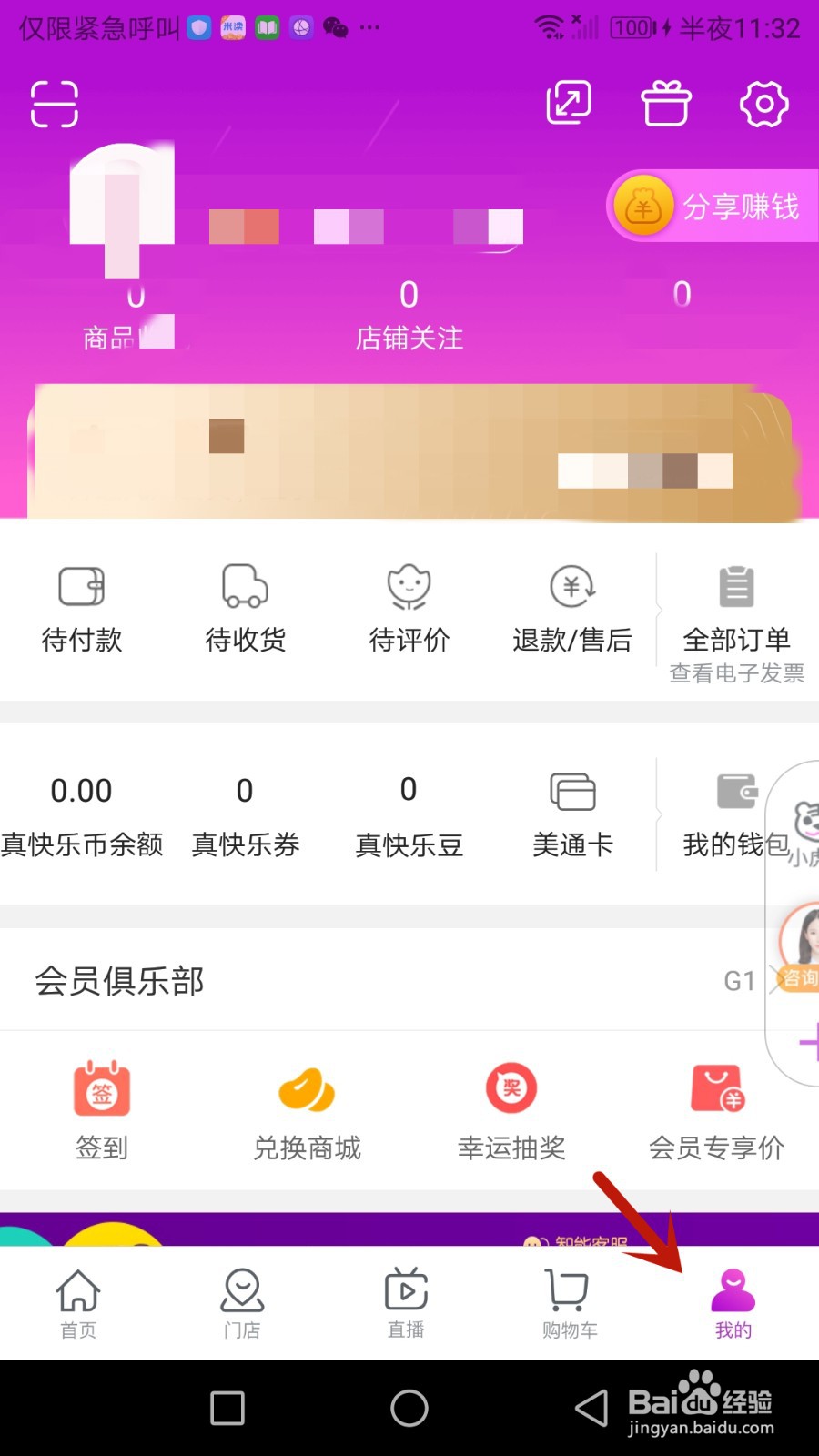819x1456 pixels.
Task: Tap the scan QR code icon
Action: tap(53, 104)
